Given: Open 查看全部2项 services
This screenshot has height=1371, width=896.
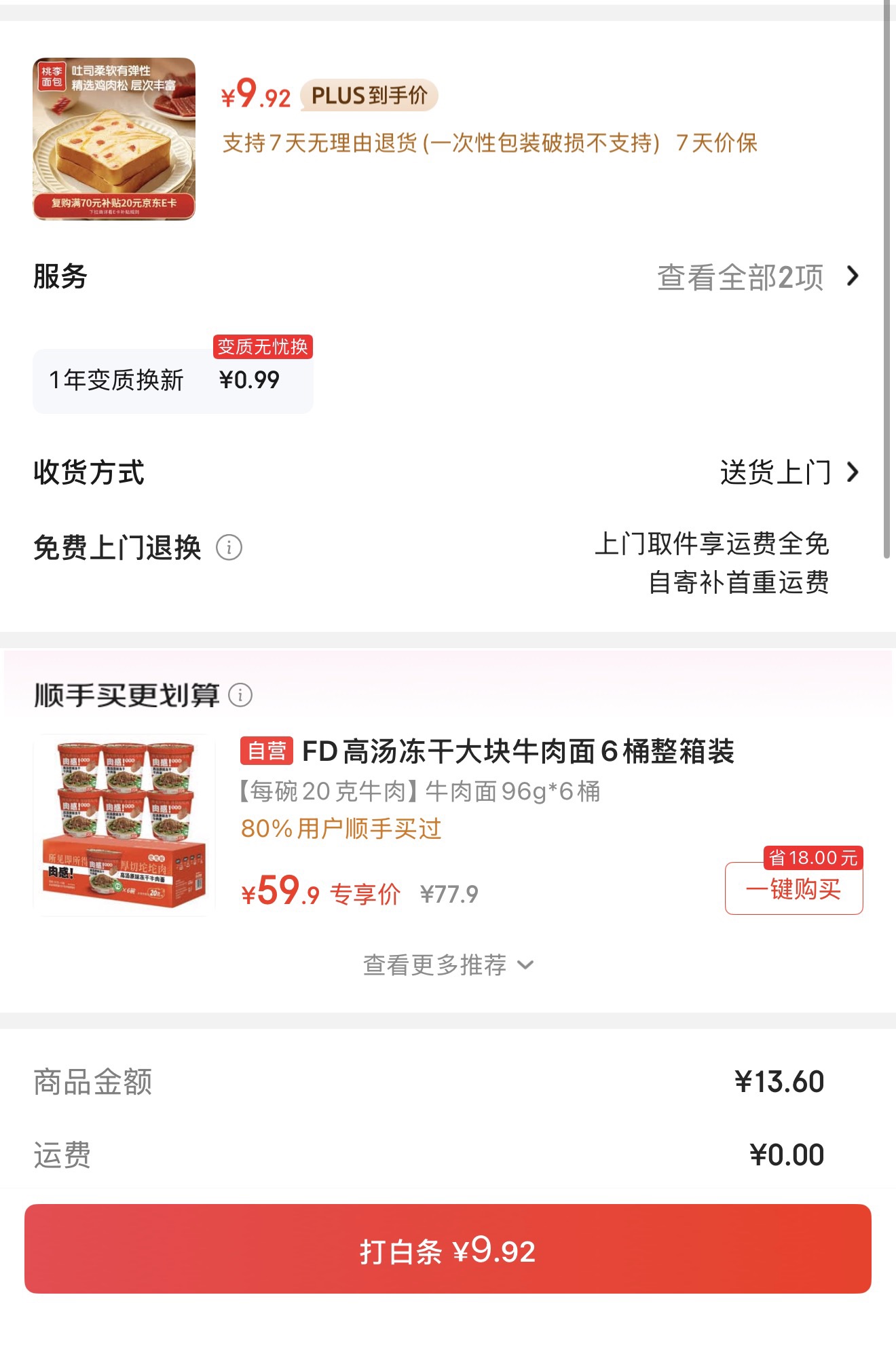Looking at the screenshot, I should click(x=757, y=277).
